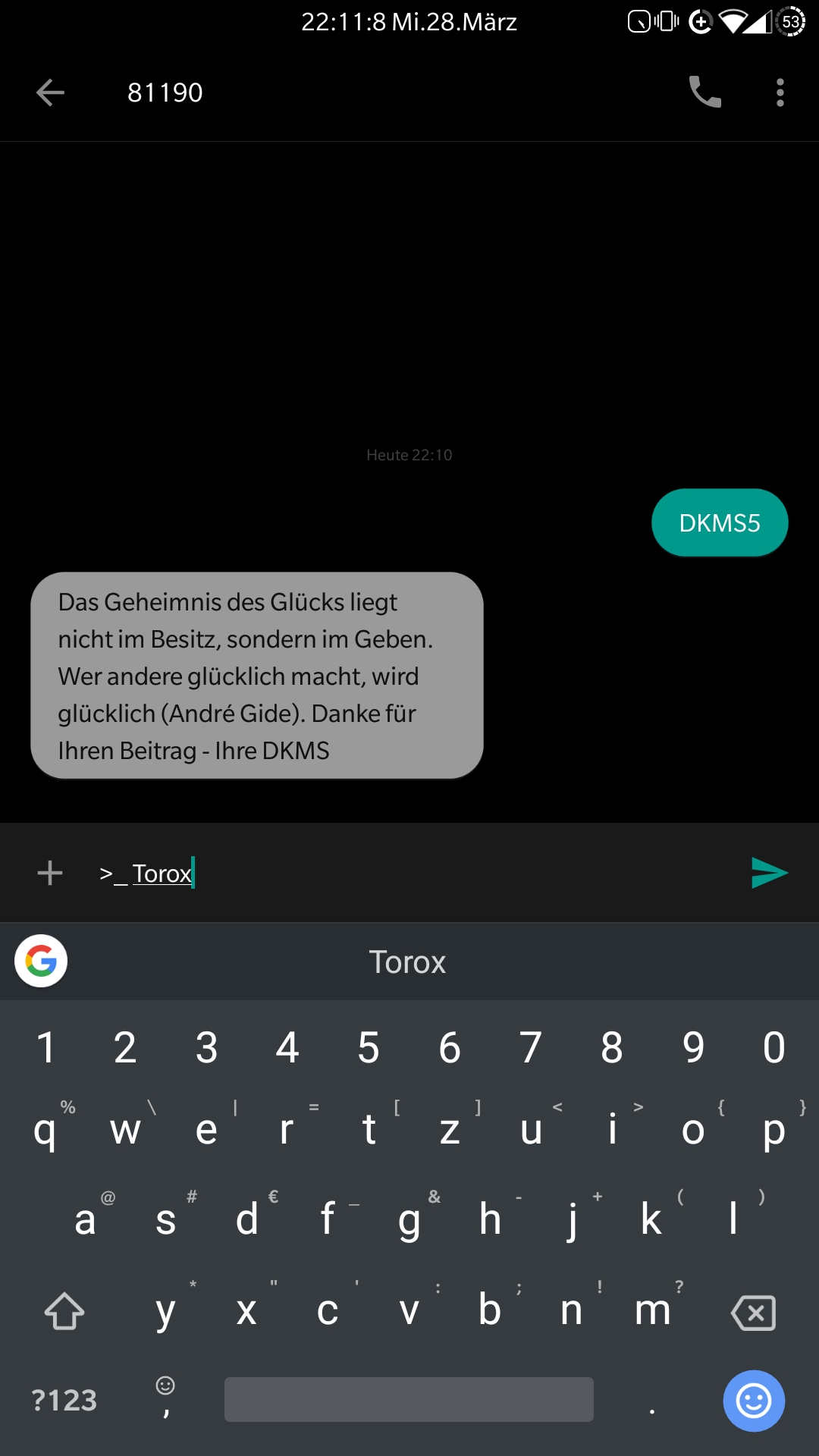Tap the received DKMS message bubble
The width and height of the screenshot is (819, 1456).
pos(257,675)
